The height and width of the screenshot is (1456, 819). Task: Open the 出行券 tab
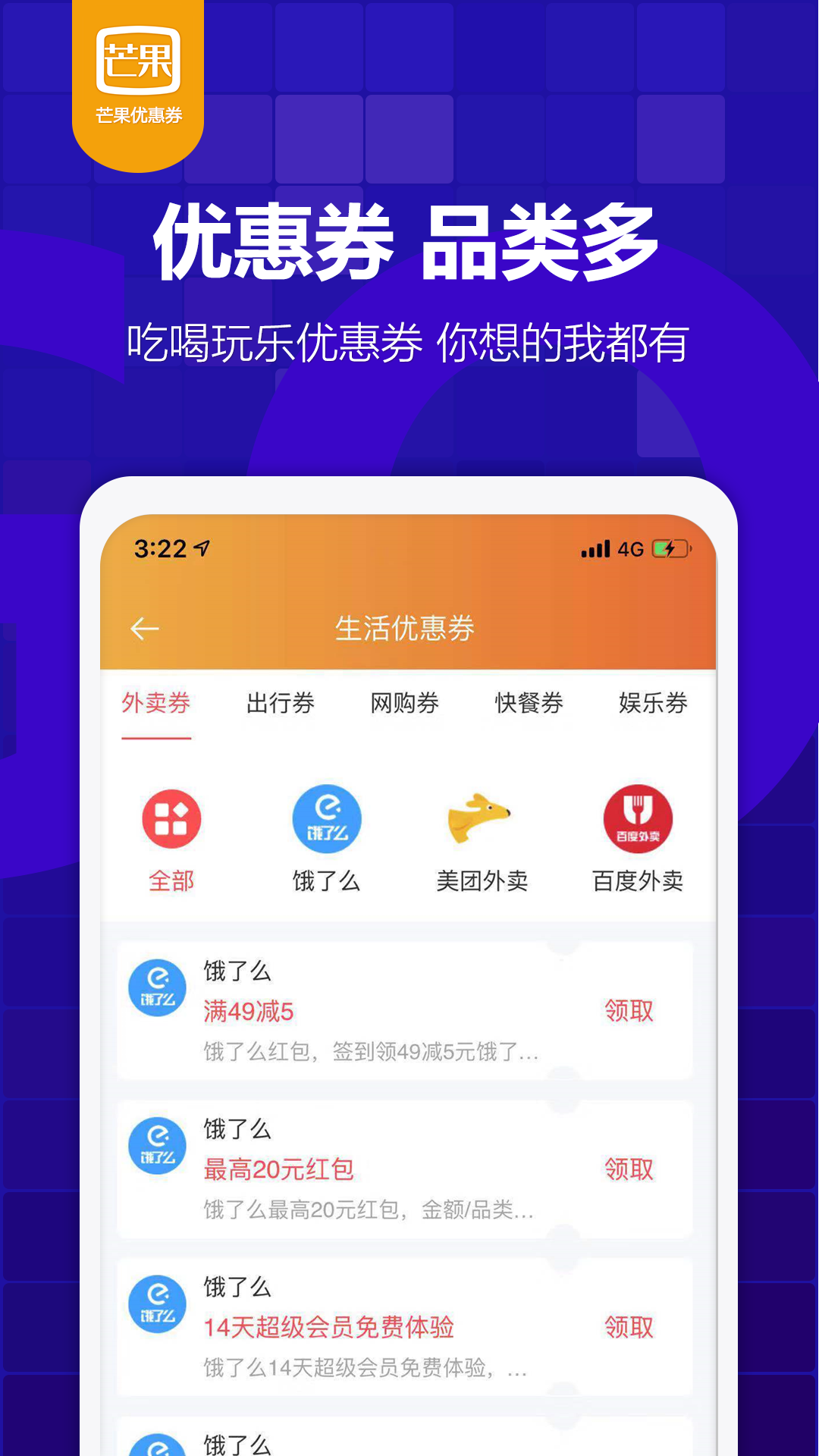[281, 703]
